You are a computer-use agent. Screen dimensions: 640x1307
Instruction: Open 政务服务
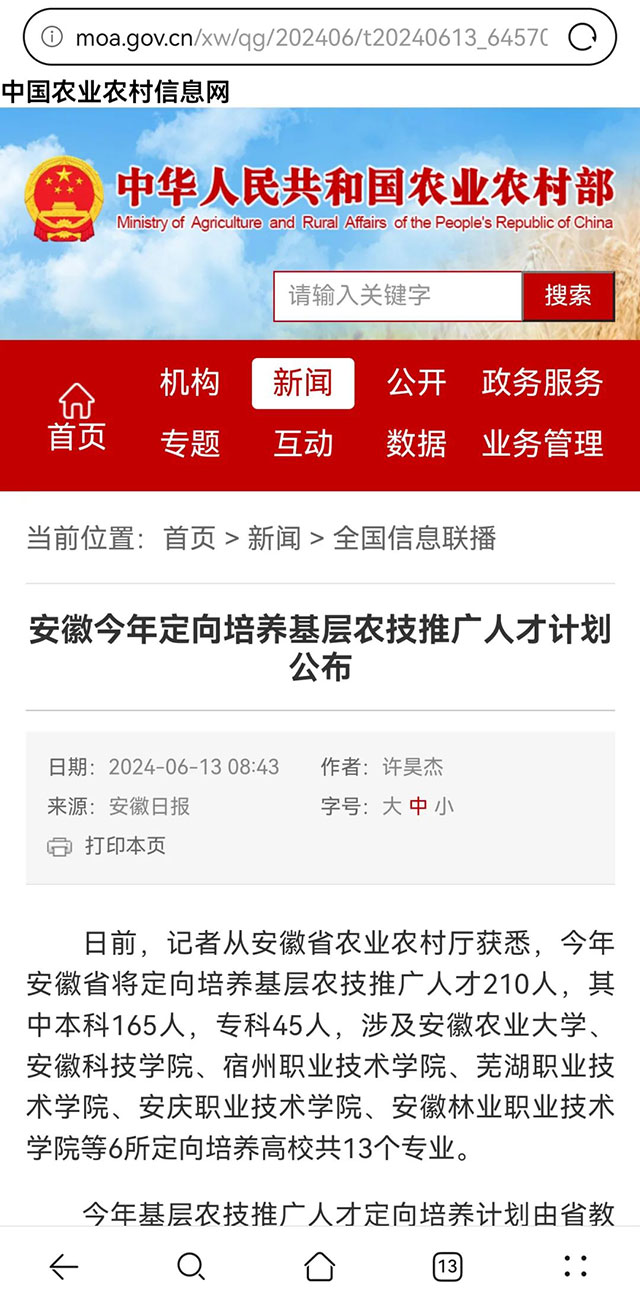click(x=542, y=383)
